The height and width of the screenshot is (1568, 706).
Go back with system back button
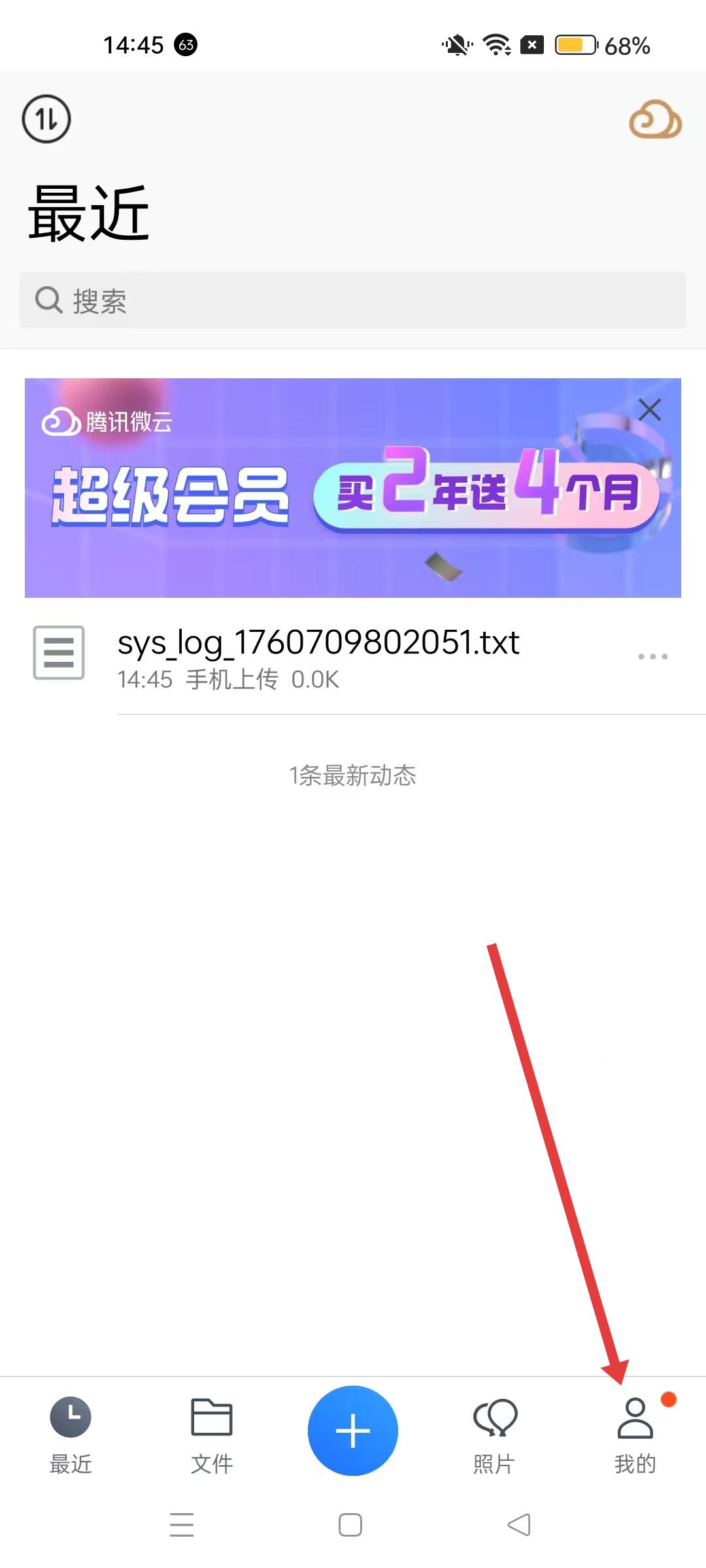(519, 1525)
